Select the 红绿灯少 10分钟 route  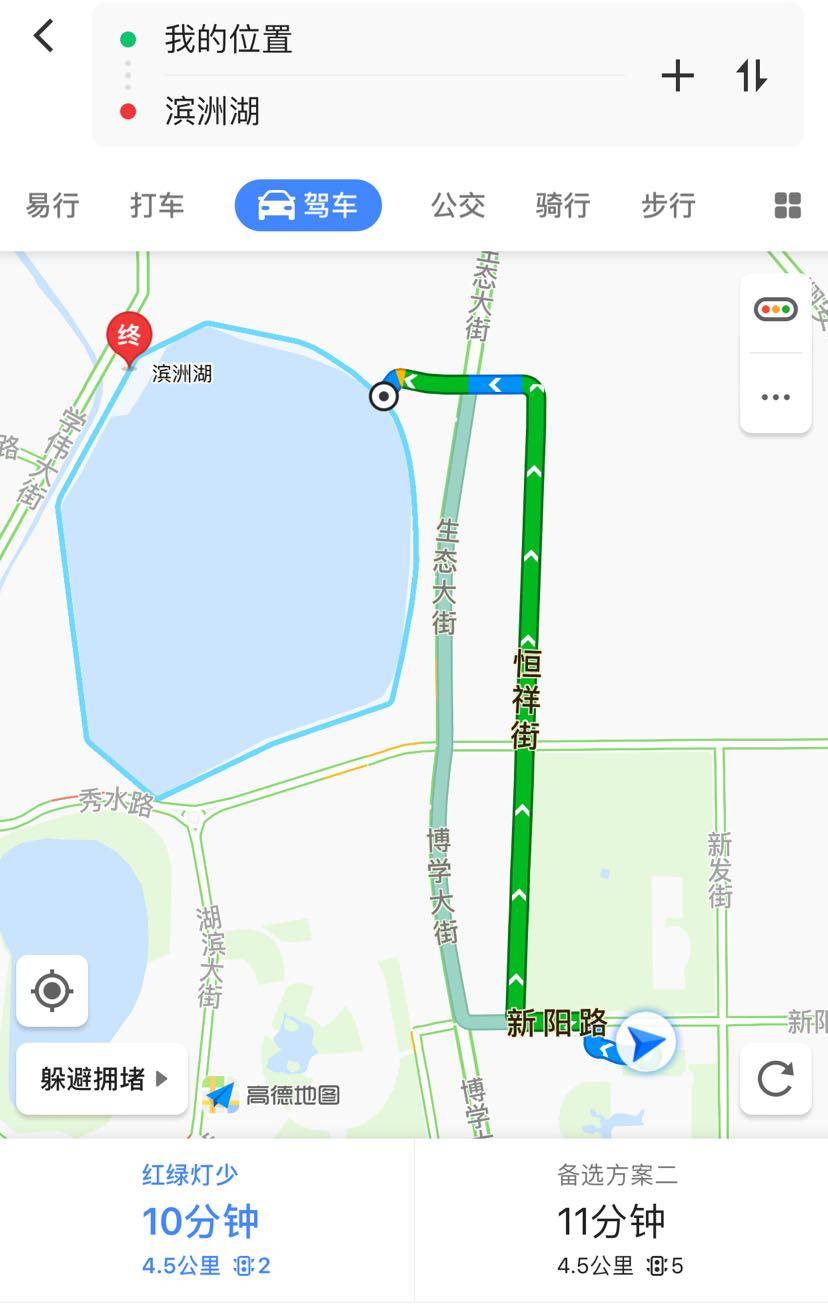pyautogui.click(x=206, y=1221)
